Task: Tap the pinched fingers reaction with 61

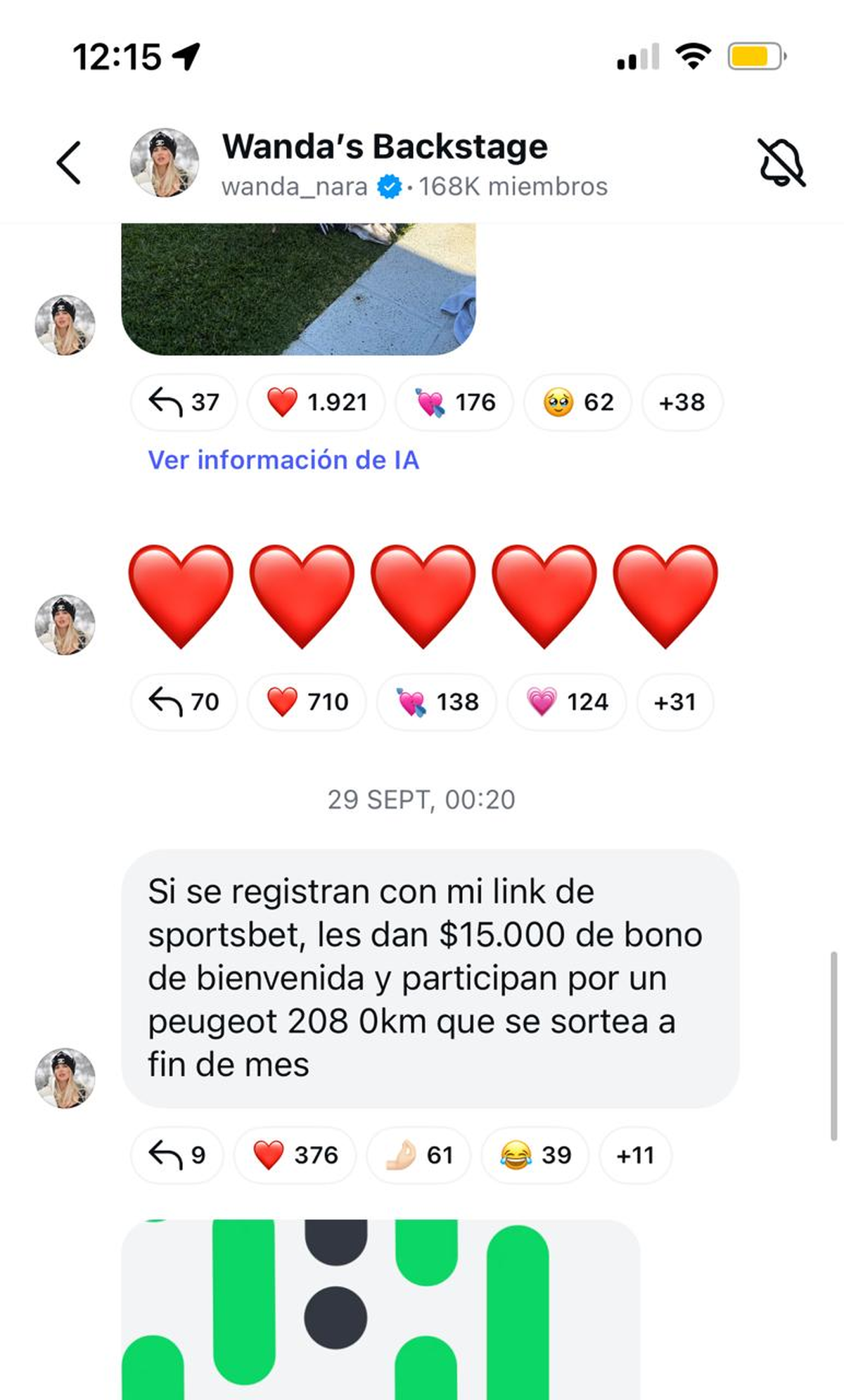Action: tap(418, 1155)
